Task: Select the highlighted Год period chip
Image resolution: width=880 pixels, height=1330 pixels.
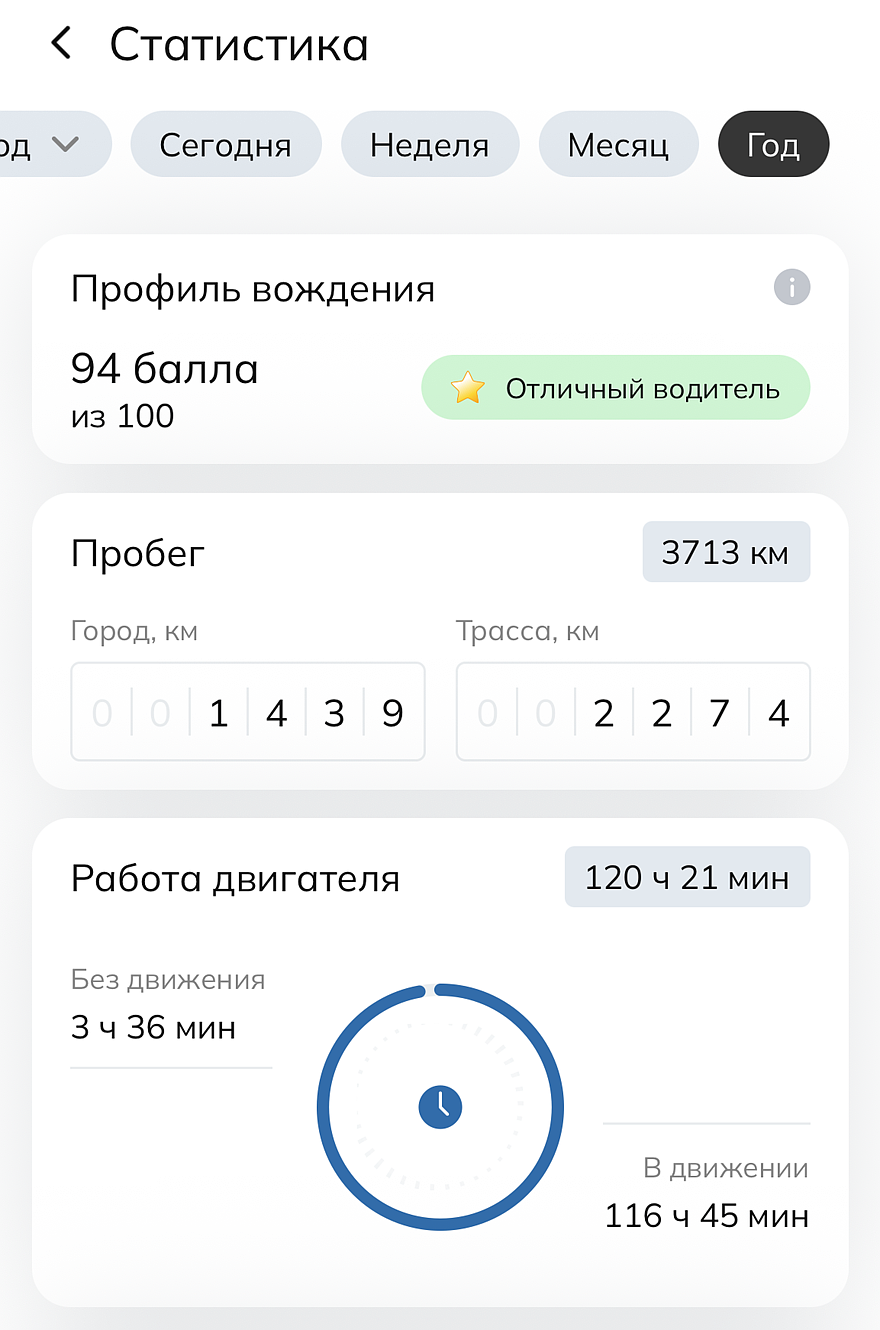Action: (x=773, y=144)
